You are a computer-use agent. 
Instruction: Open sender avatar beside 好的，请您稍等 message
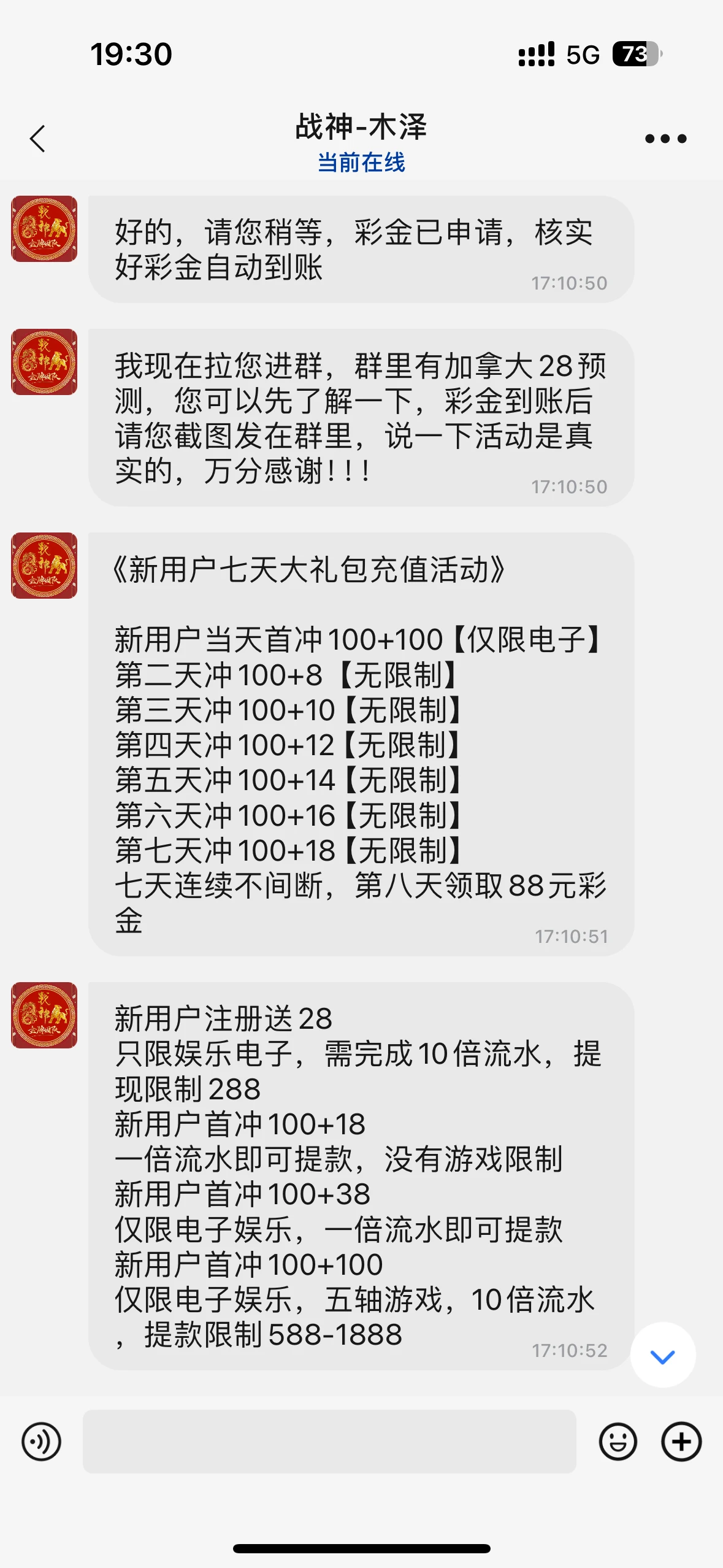[x=44, y=229]
